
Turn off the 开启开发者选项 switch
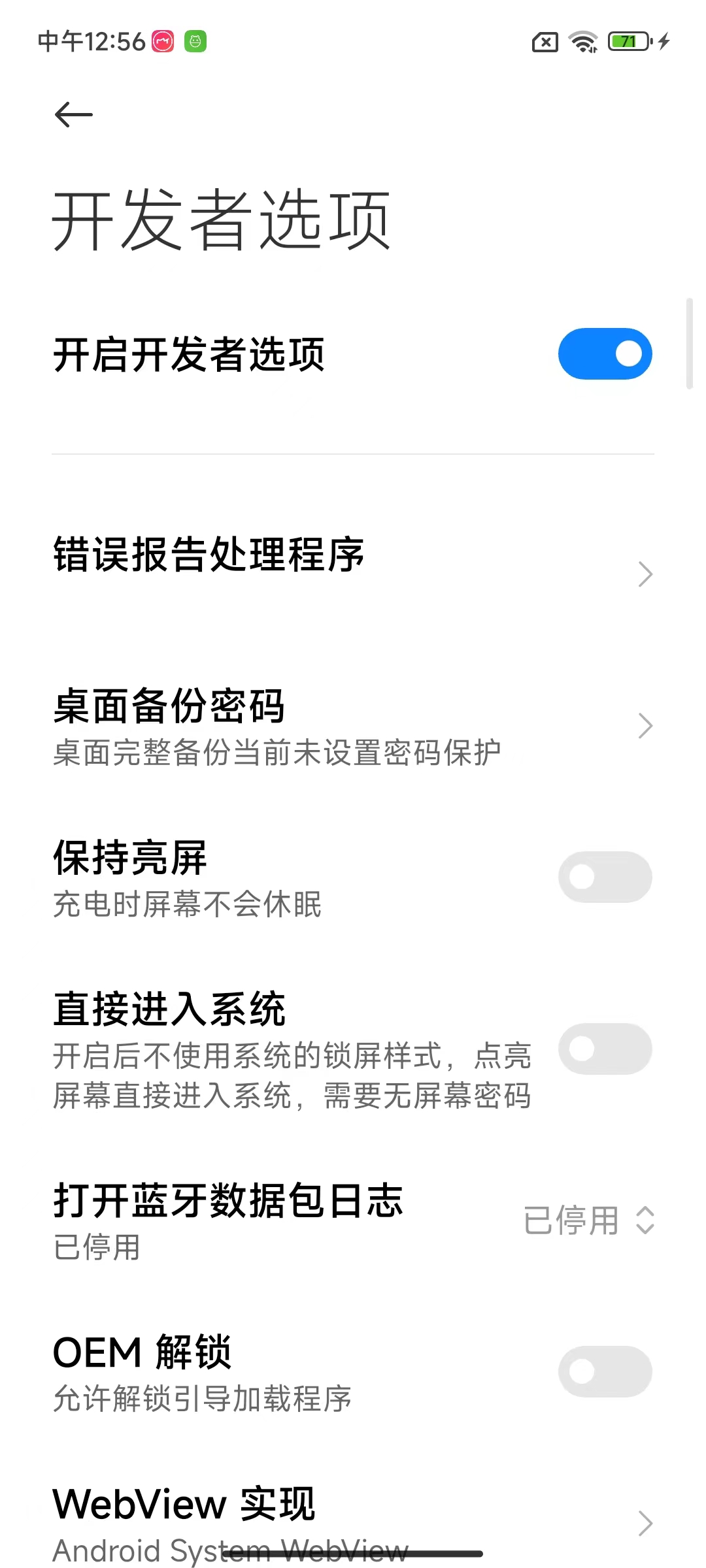coord(605,354)
